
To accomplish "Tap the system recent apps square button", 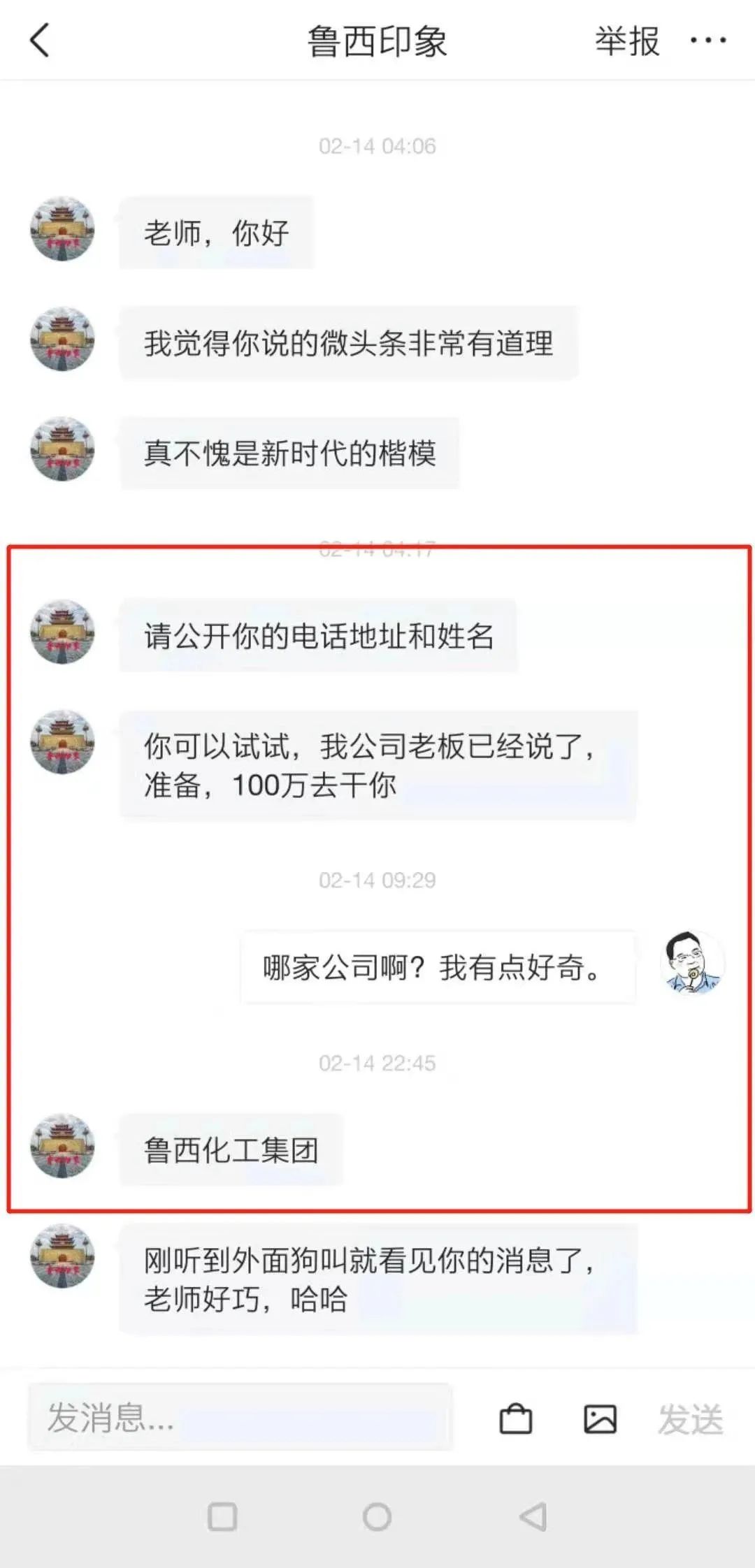I will pyautogui.click(x=222, y=1516).
